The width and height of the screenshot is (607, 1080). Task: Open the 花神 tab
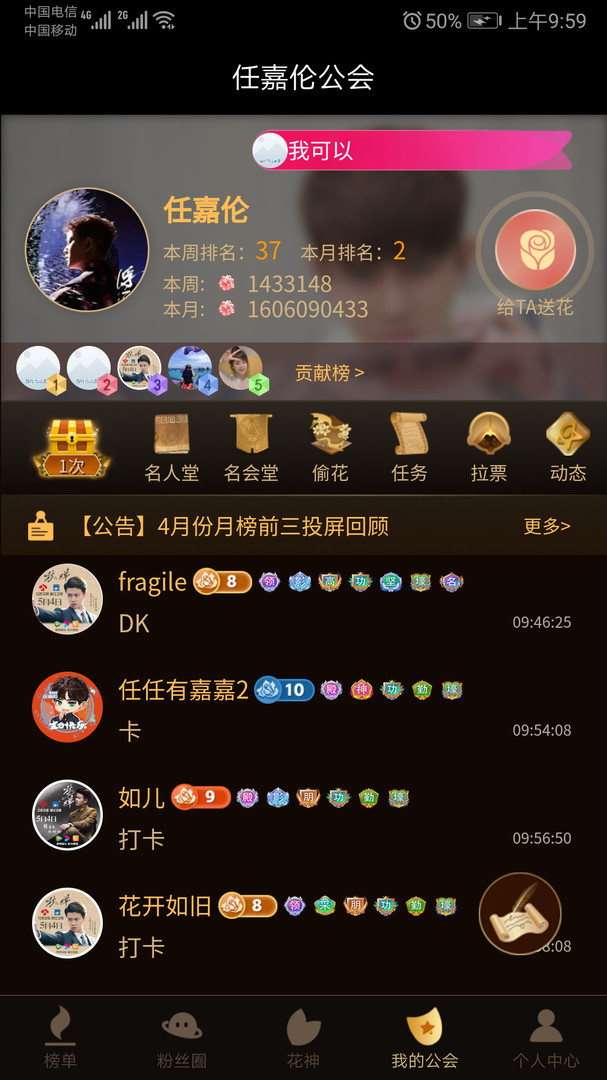tap(303, 1038)
